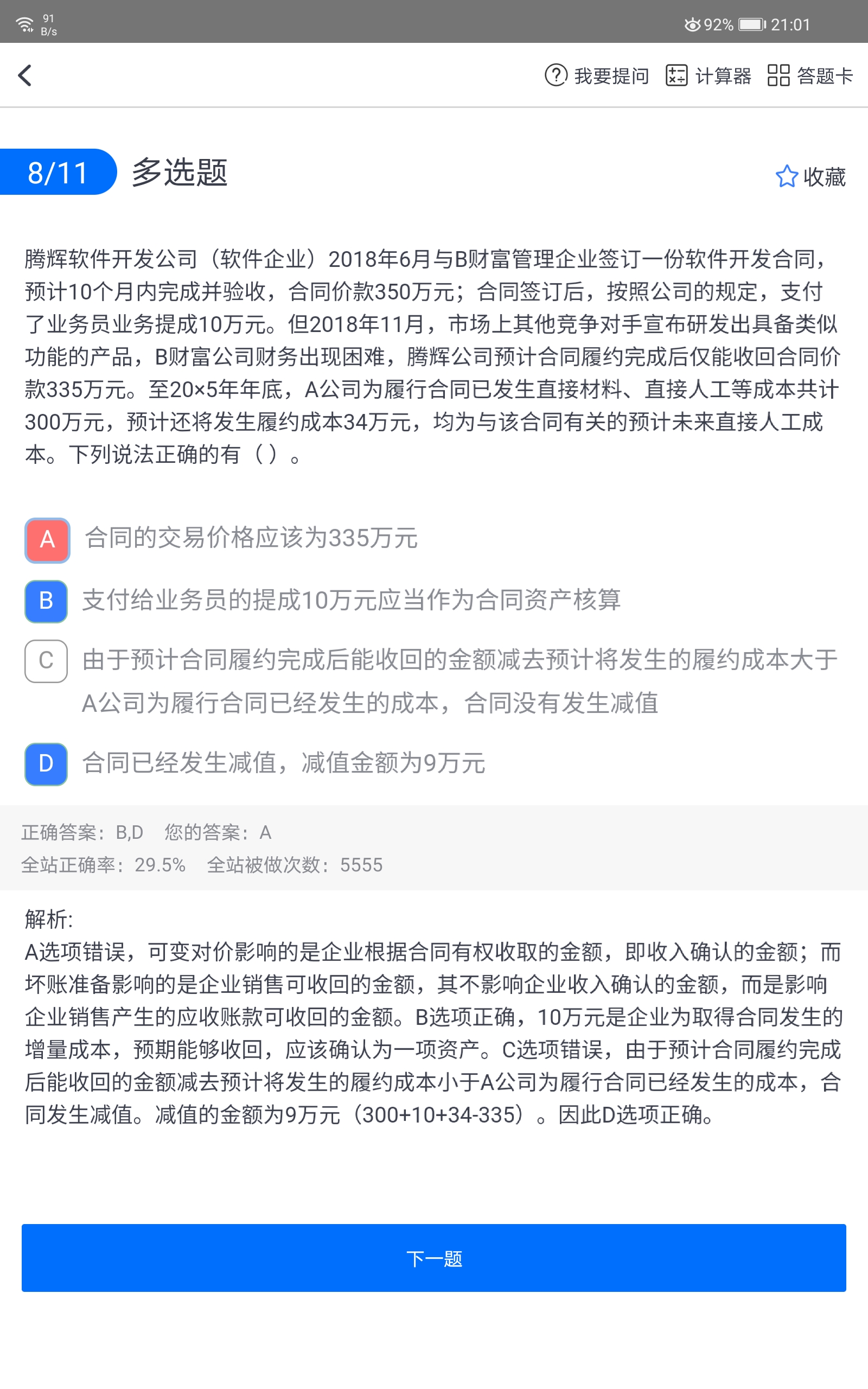
Task: Go back using the top-left arrow
Action: coord(25,75)
